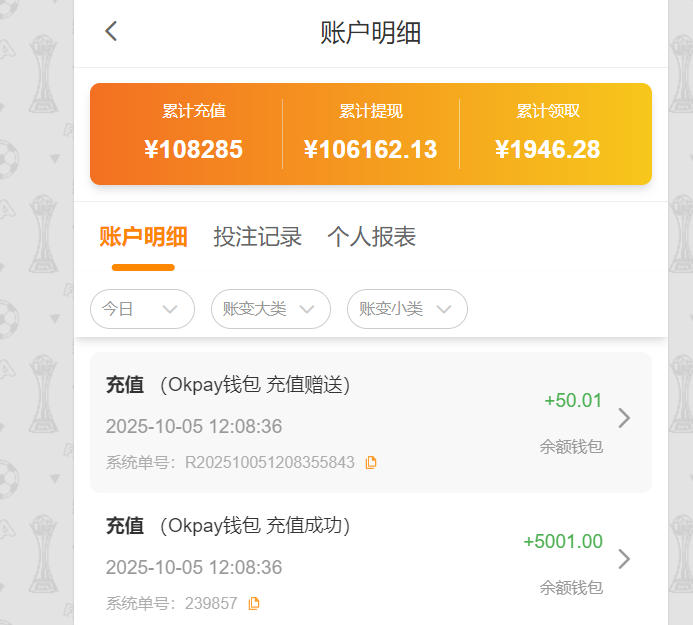
Task: Expand the 账变小类 filter dropdown
Action: pyautogui.click(x=406, y=309)
